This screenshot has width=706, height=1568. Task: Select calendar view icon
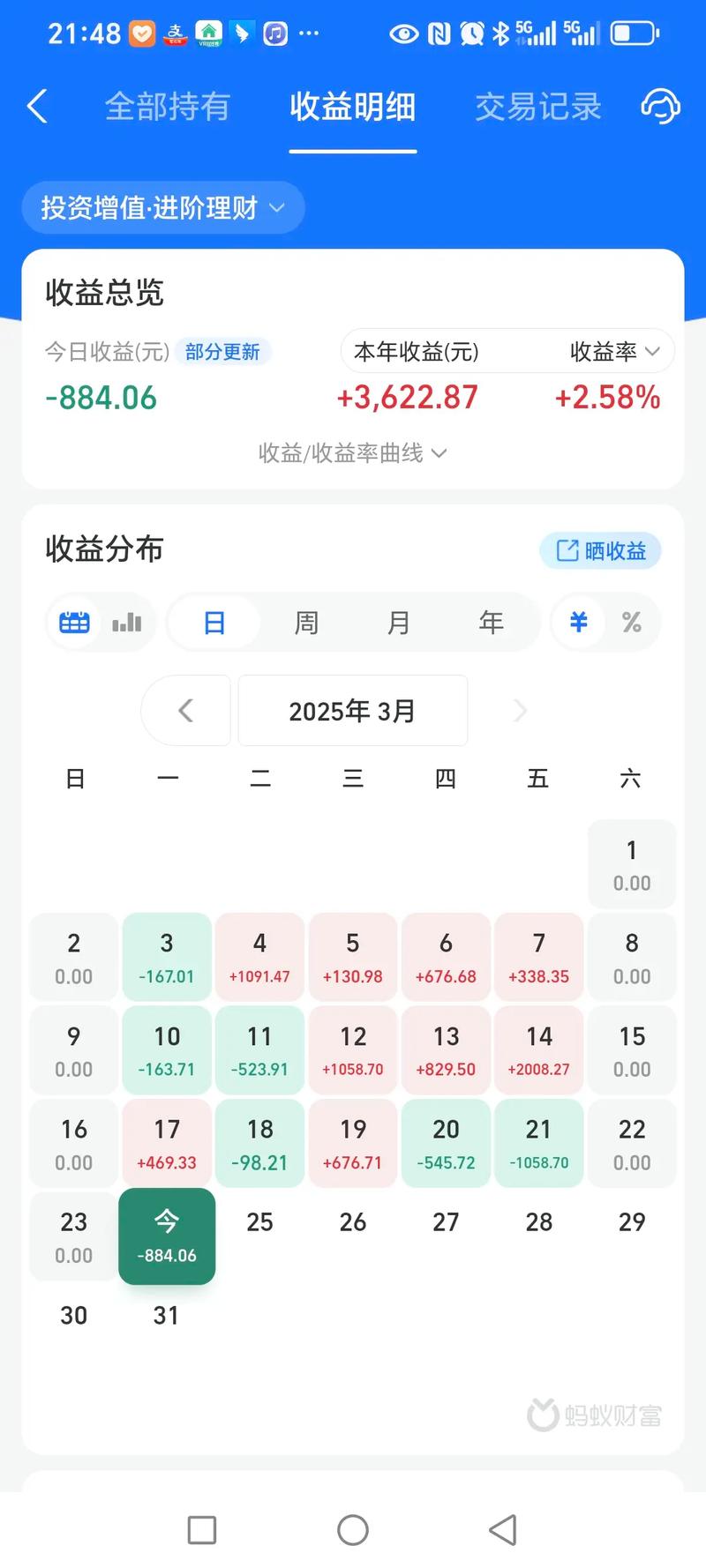click(74, 623)
